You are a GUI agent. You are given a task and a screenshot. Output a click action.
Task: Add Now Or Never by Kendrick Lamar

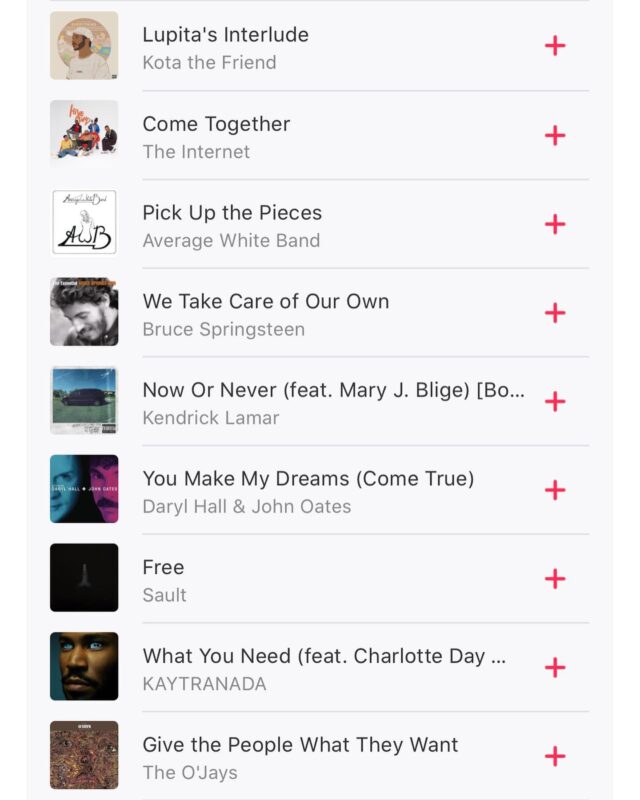tap(555, 401)
